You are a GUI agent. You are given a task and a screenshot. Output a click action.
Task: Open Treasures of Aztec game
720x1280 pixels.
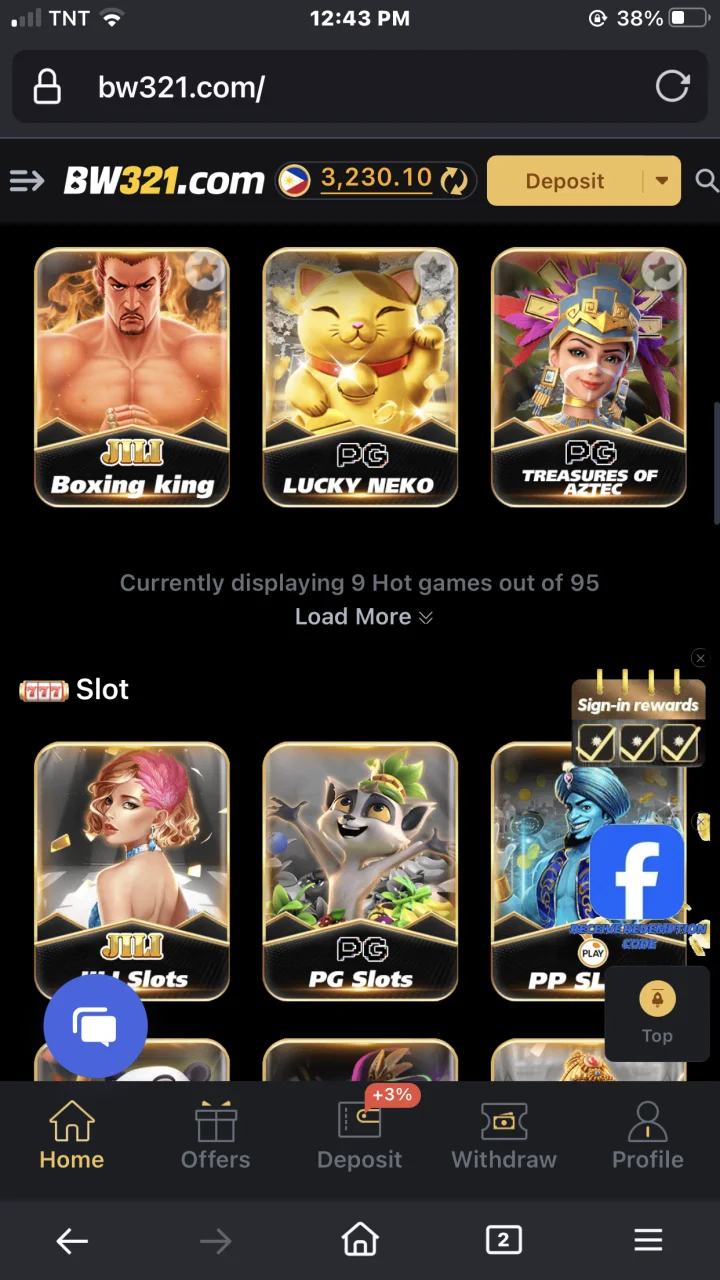[589, 377]
